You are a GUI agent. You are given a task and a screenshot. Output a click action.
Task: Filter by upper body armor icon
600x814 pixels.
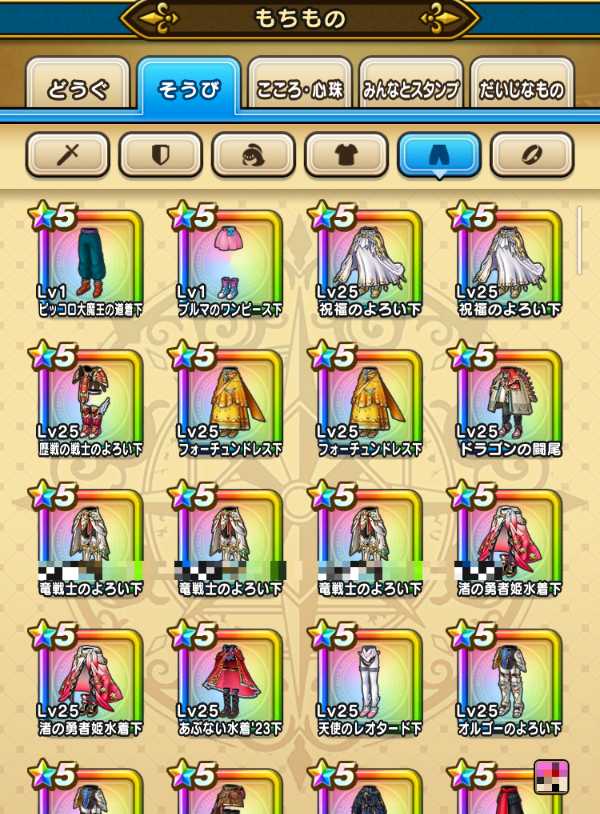[346, 154]
